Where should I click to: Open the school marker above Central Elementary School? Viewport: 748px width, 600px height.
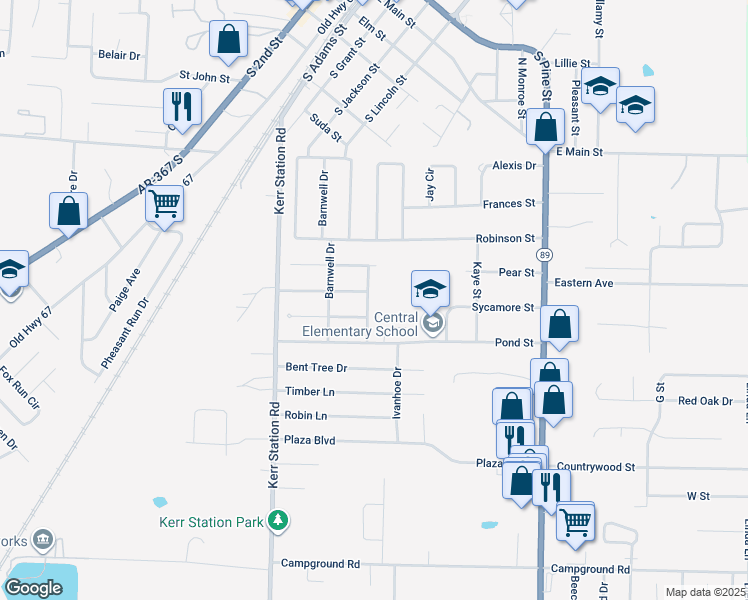tap(430, 292)
